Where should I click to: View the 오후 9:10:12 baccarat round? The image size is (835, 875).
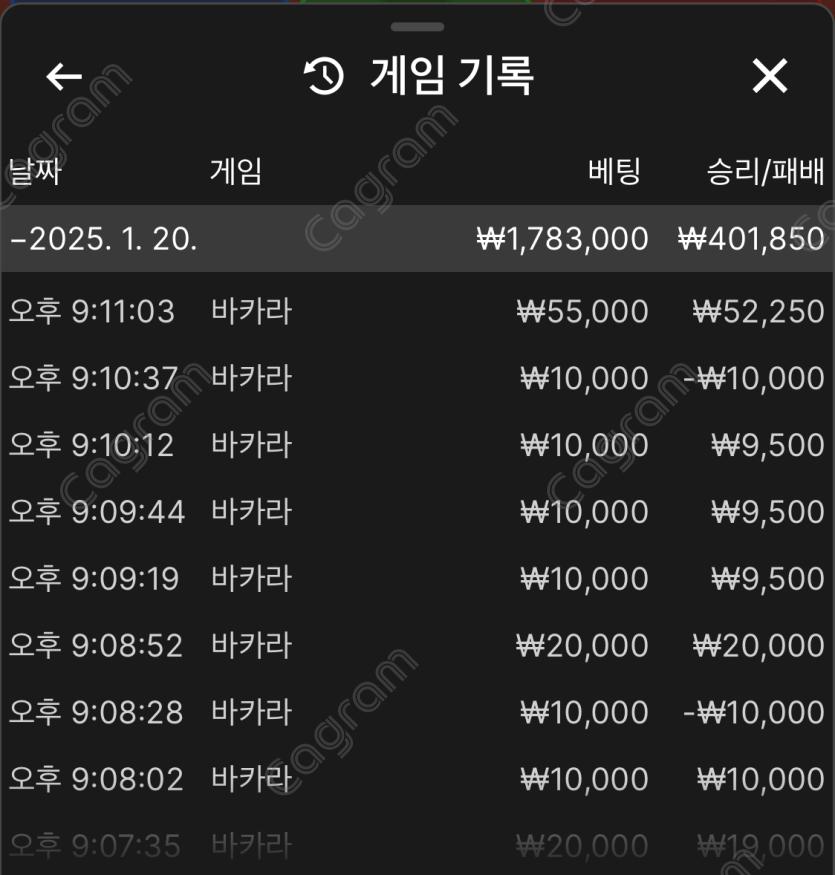click(417, 445)
